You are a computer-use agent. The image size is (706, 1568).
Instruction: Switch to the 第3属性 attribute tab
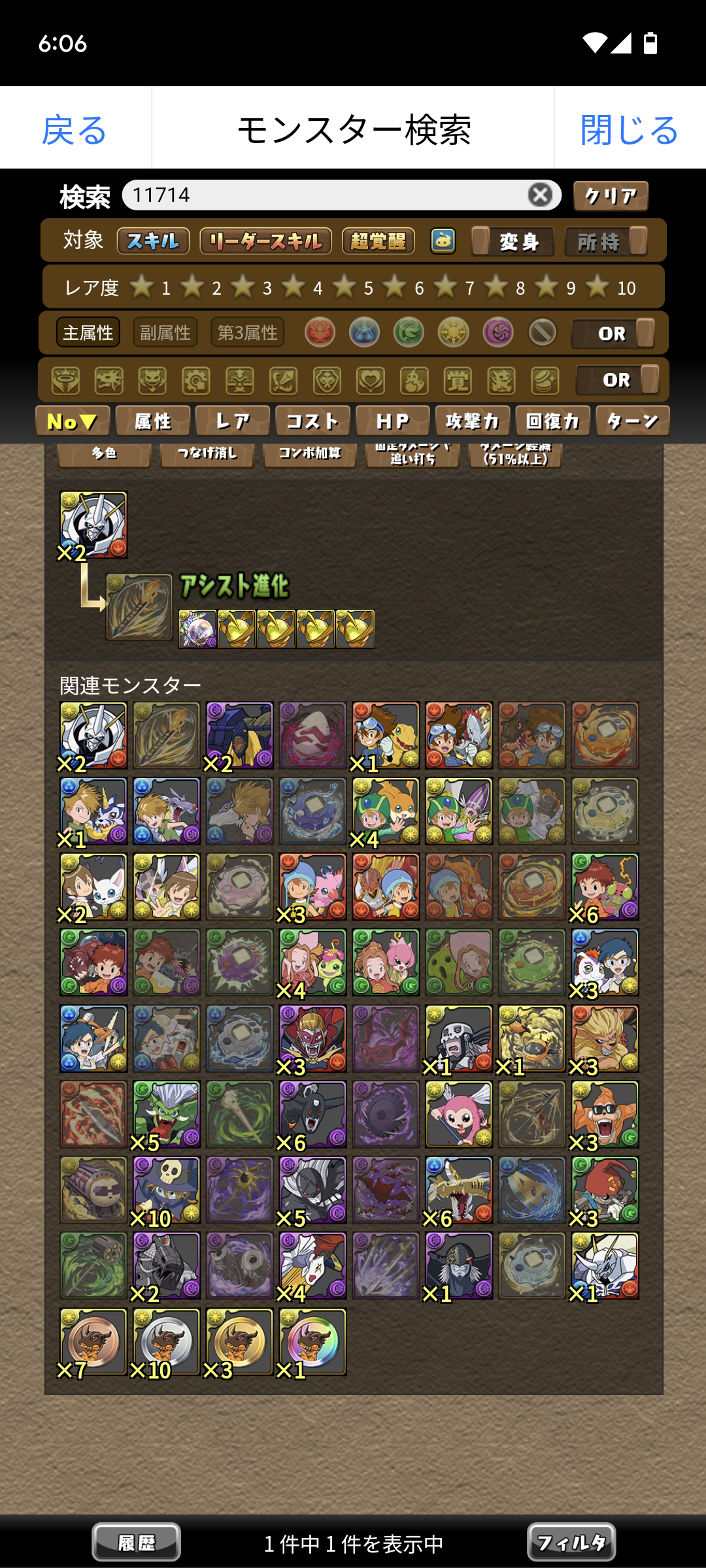[x=247, y=333]
